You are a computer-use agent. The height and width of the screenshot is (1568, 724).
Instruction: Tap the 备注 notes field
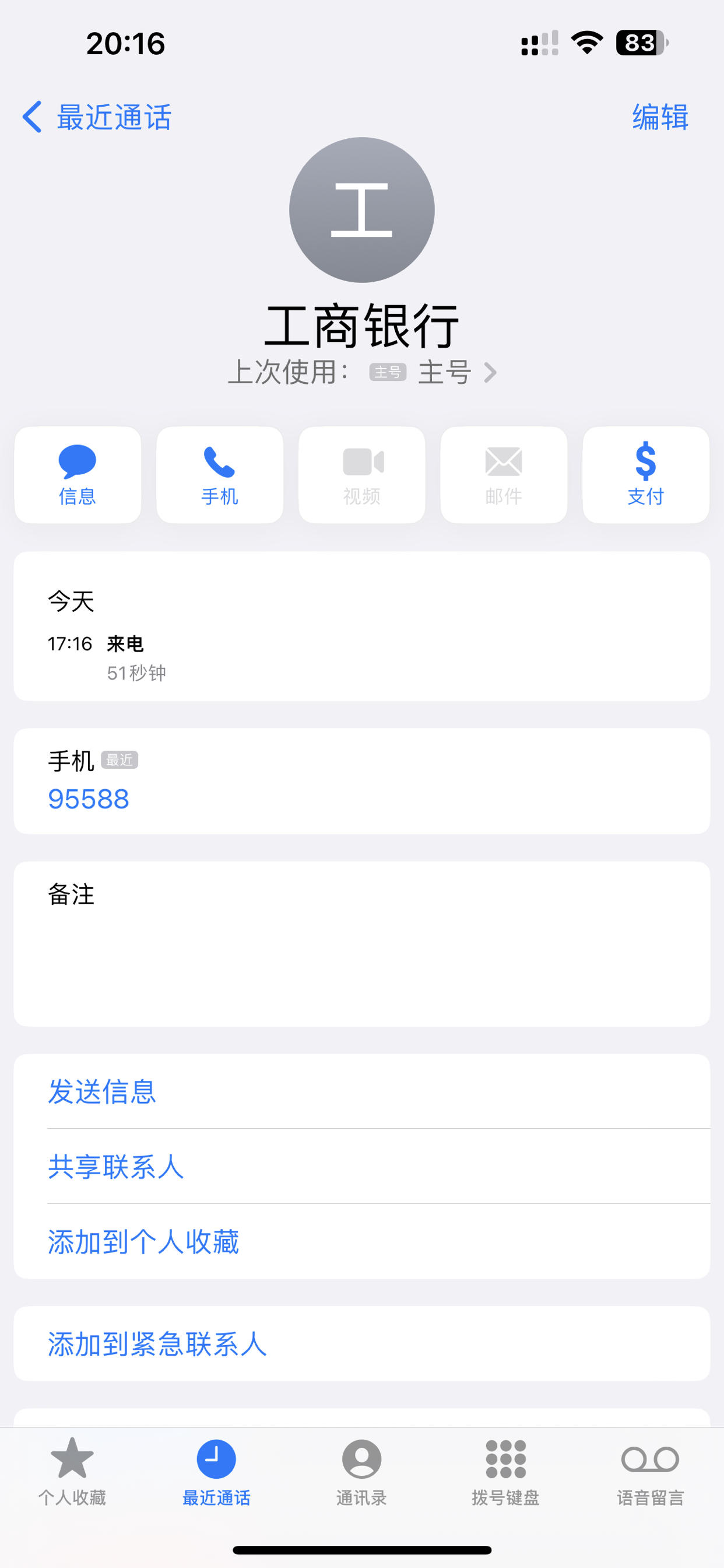pyautogui.click(x=362, y=944)
